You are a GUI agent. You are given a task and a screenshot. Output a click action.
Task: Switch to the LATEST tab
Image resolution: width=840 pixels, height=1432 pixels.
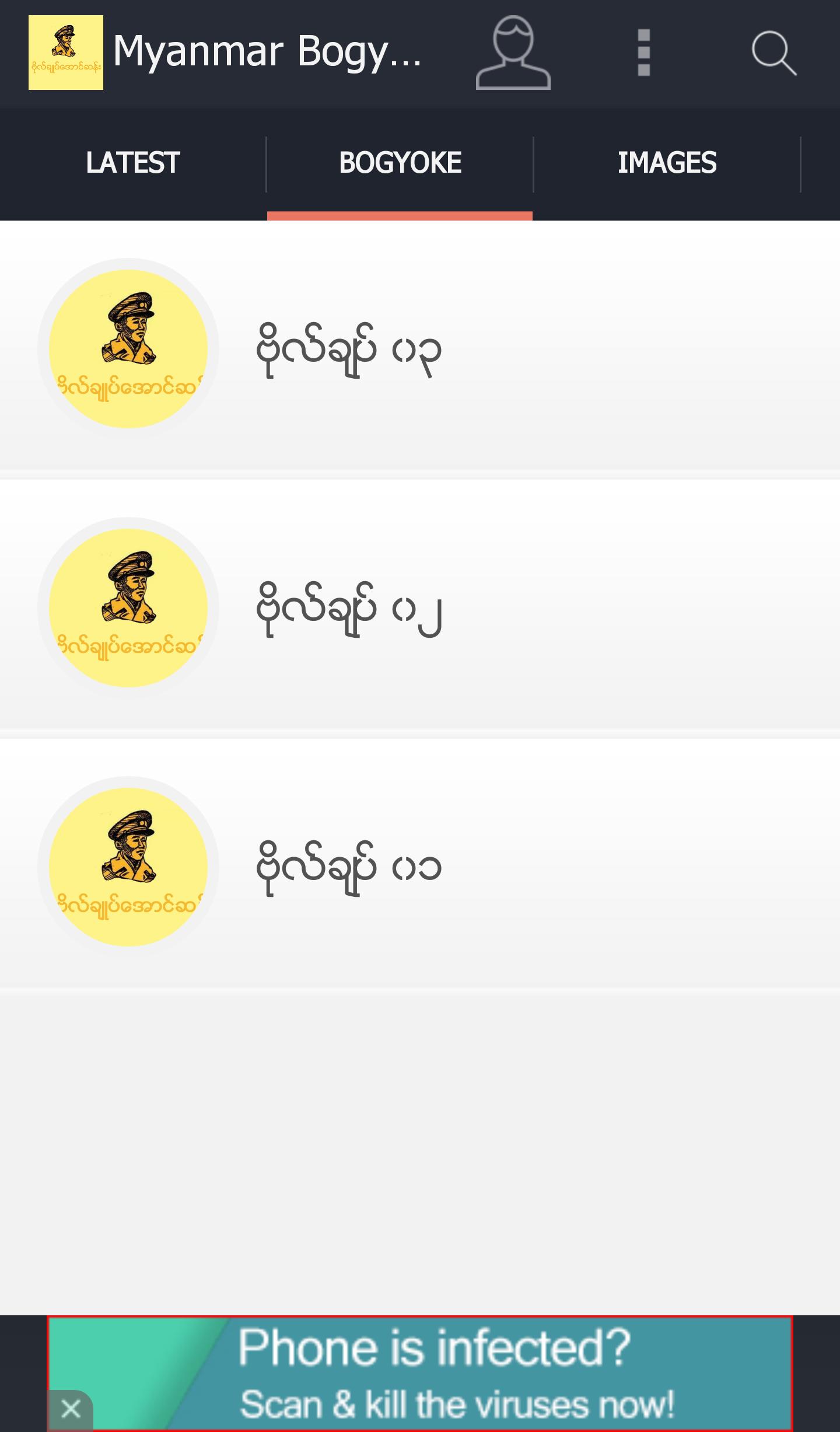[x=132, y=162]
